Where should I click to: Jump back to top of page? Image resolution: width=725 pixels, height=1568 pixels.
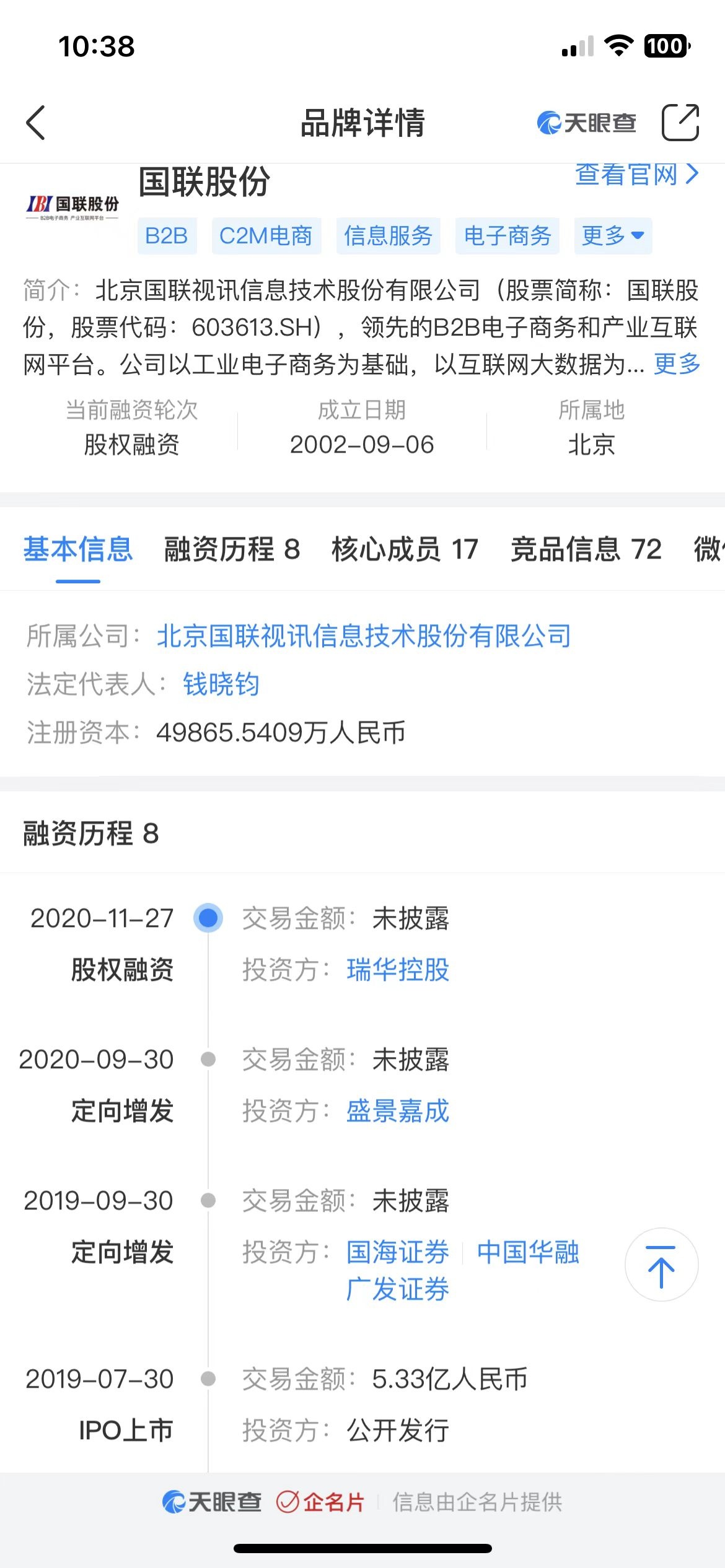coord(661,1265)
